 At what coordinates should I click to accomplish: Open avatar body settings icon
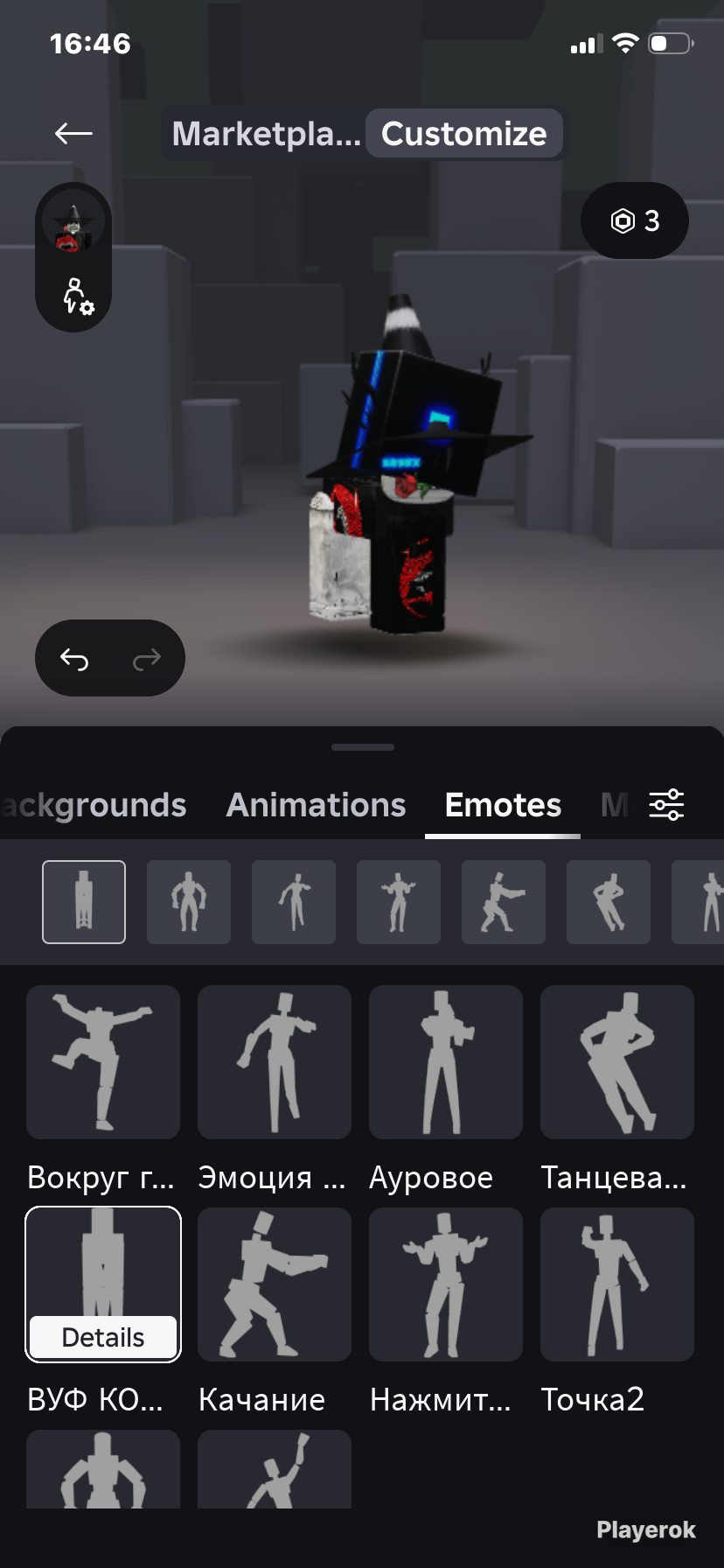[x=77, y=296]
